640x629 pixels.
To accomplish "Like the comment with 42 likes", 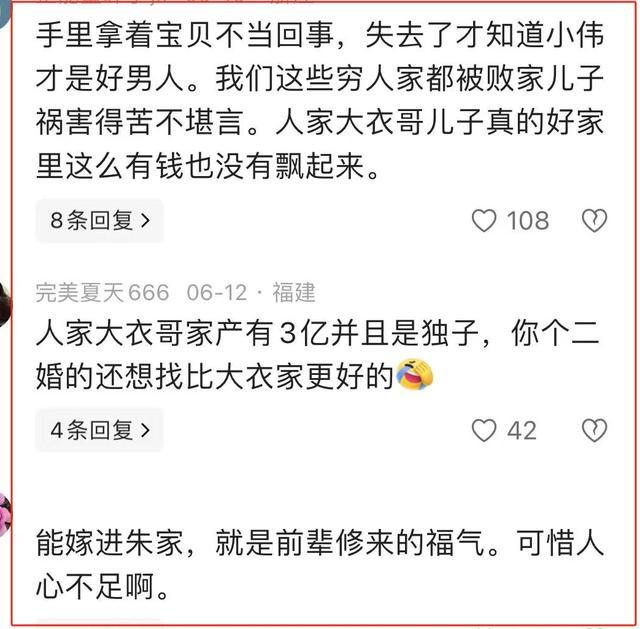I will (x=485, y=430).
